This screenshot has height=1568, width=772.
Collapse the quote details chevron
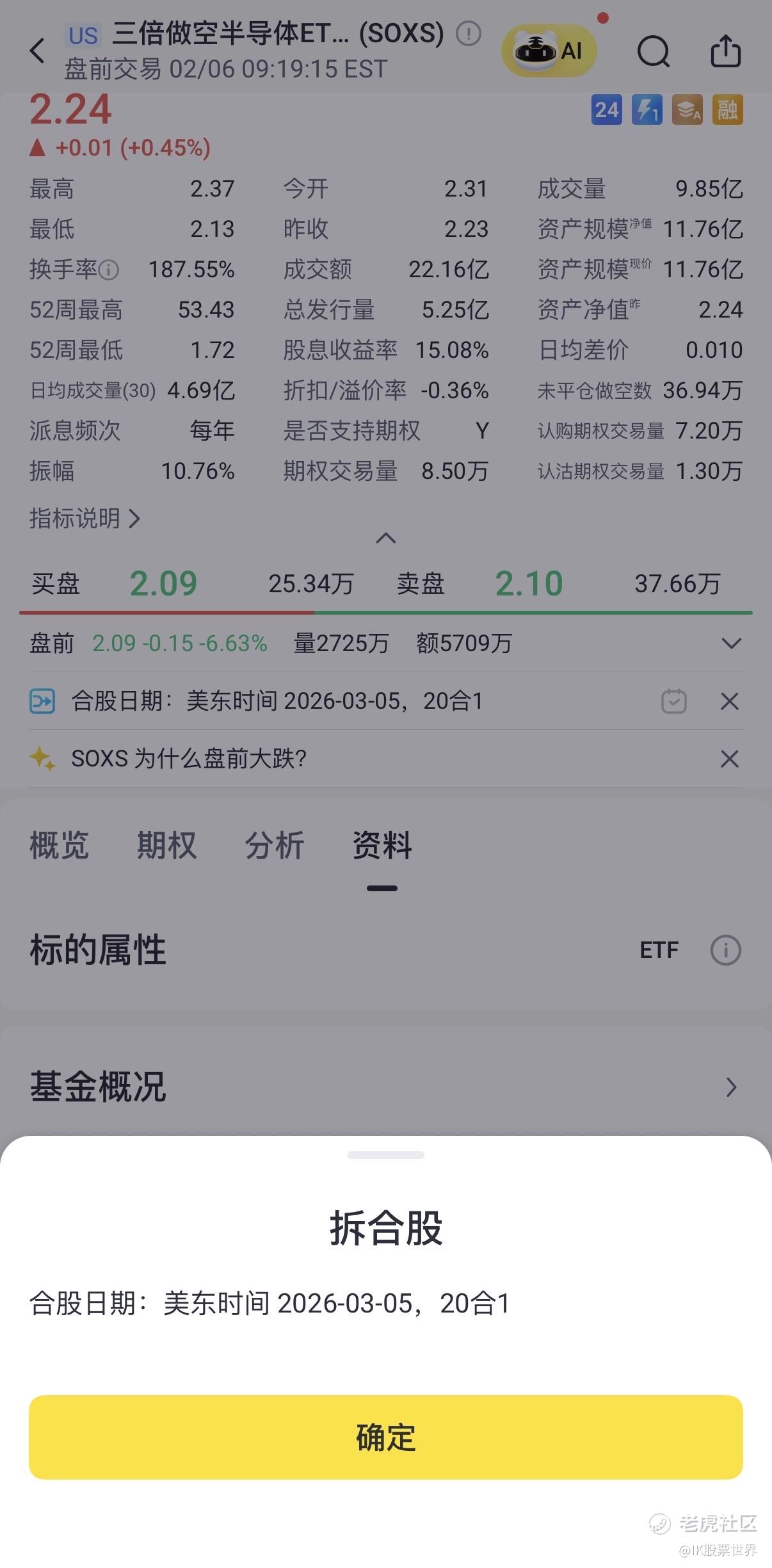click(x=385, y=538)
